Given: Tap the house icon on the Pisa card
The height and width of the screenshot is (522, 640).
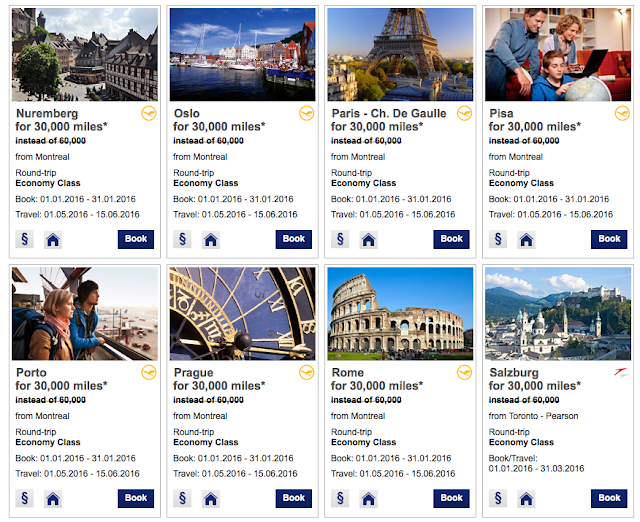Looking at the screenshot, I should pos(527,240).
